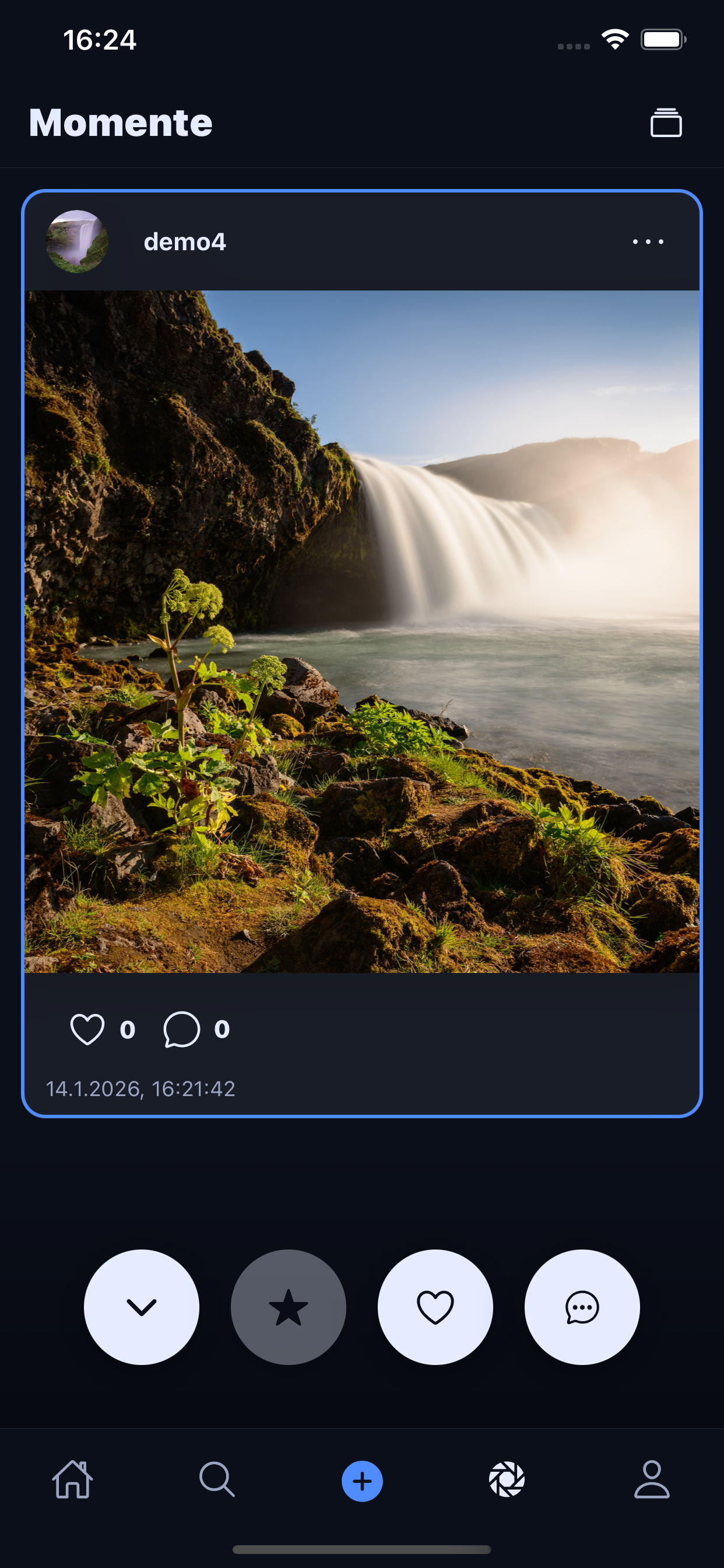Open the waterfall photo in demo4's post

[362, 631]
